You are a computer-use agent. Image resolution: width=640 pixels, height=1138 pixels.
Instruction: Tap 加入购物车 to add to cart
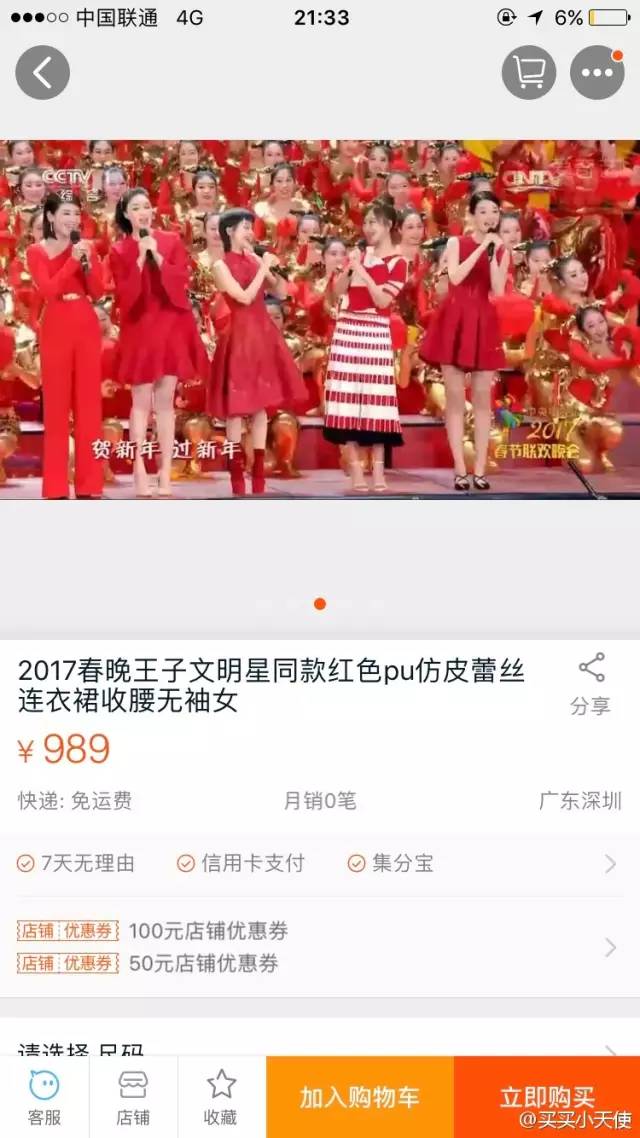click(x=360, y=1097)
